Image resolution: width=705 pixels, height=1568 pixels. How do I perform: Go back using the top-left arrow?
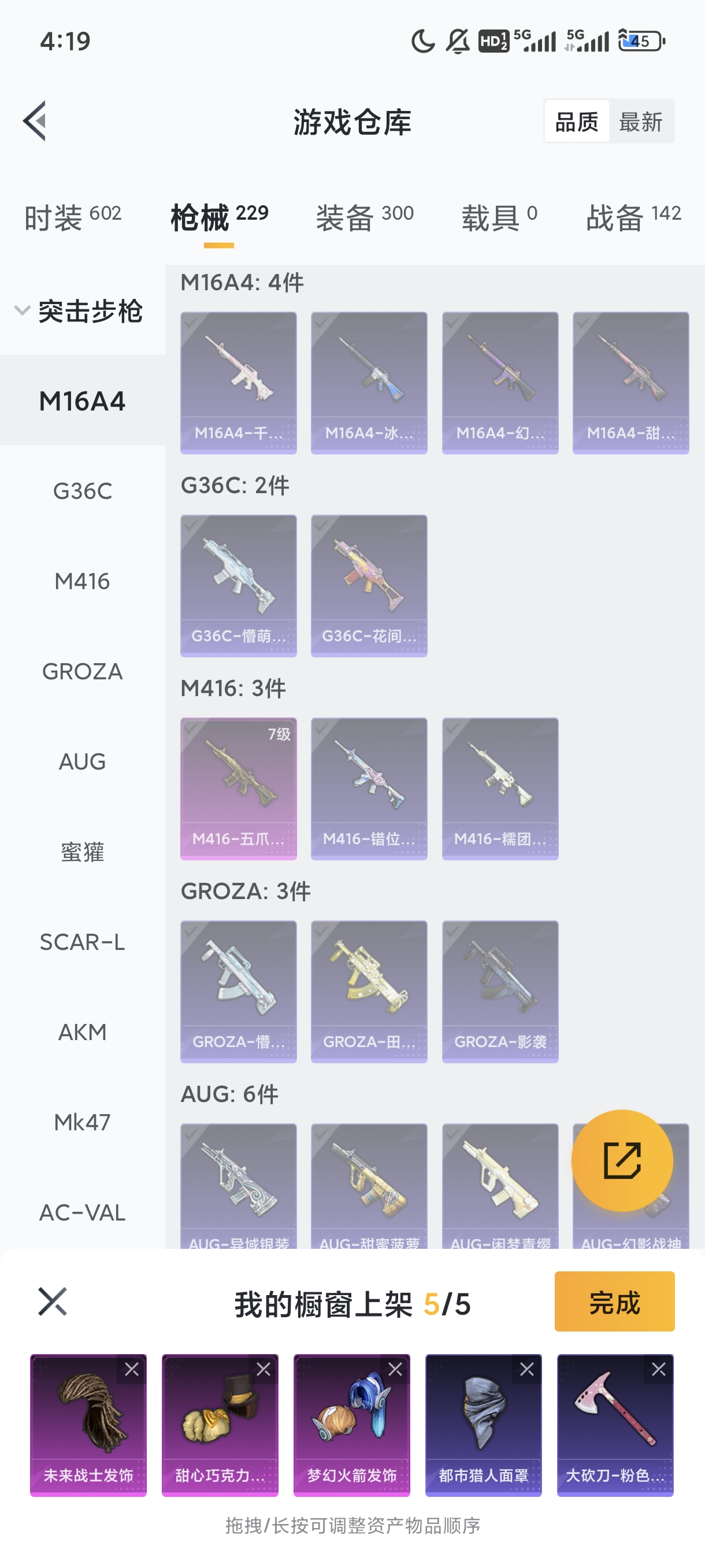pyautogui.click(x=35, y=121)
